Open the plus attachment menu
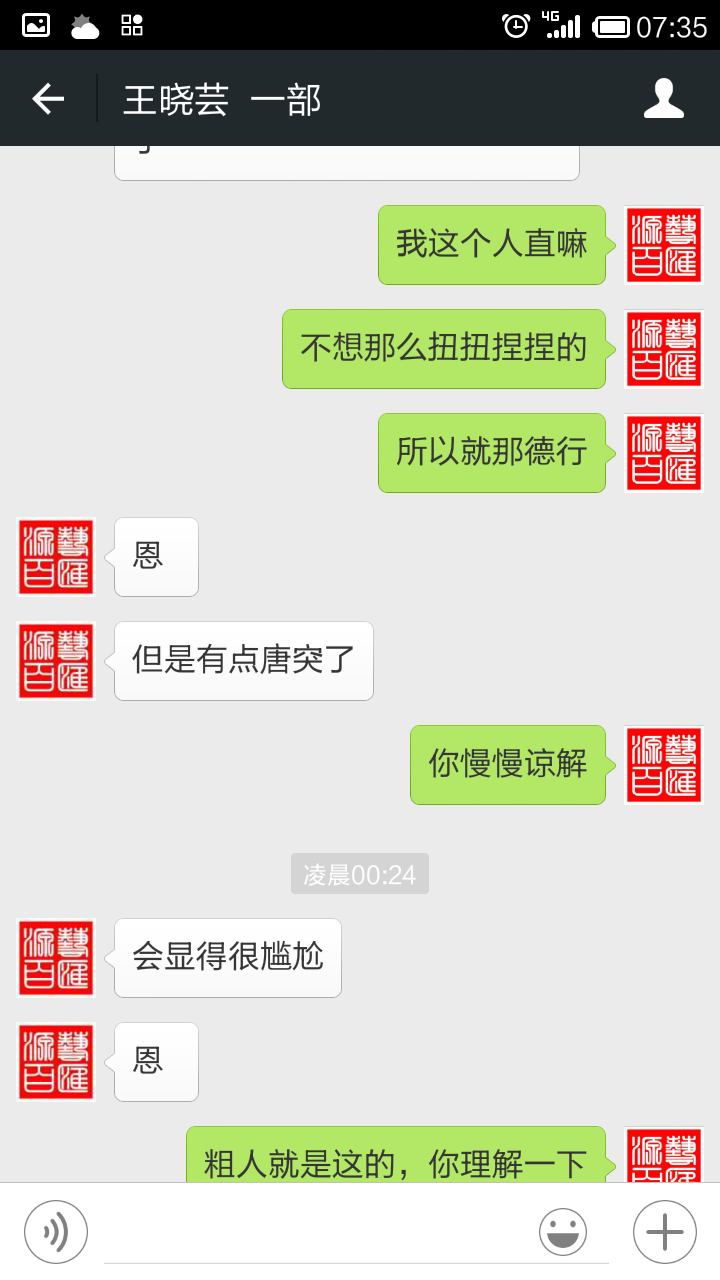 [x=665, y=1231]
